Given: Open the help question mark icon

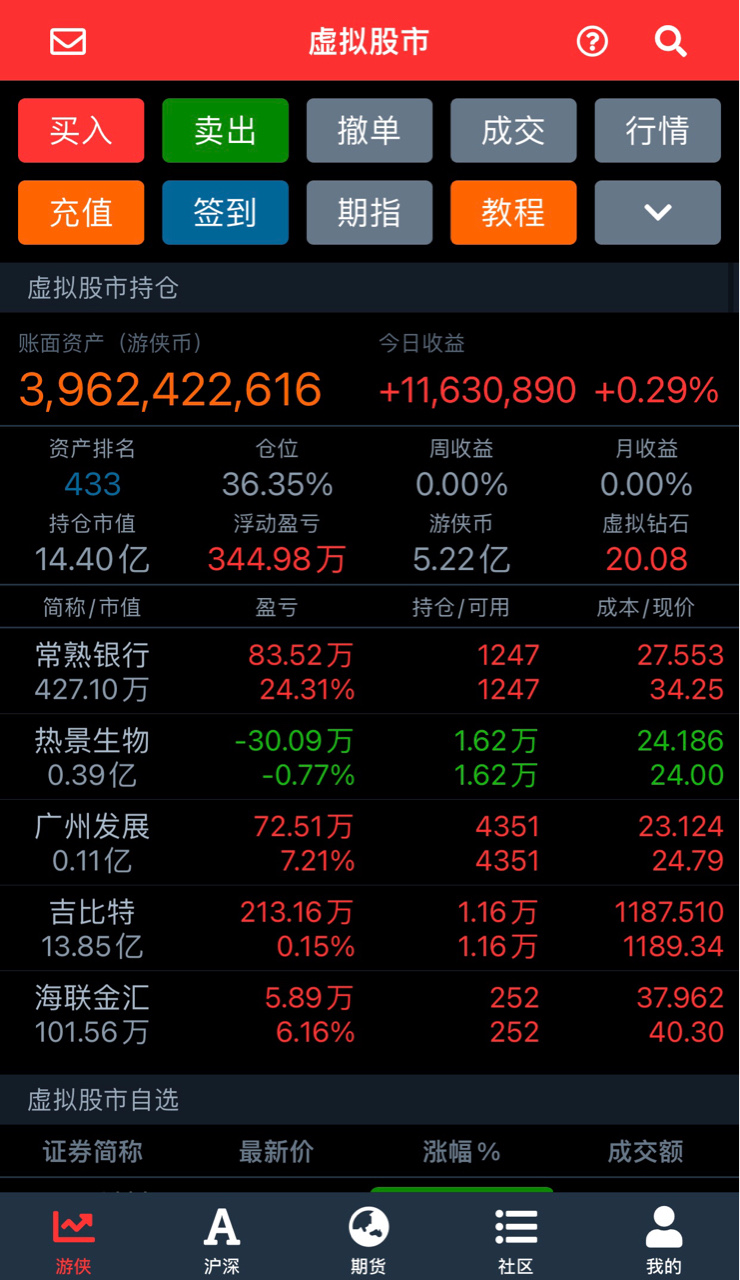Looking at the screenshot, I should point(592,41).
